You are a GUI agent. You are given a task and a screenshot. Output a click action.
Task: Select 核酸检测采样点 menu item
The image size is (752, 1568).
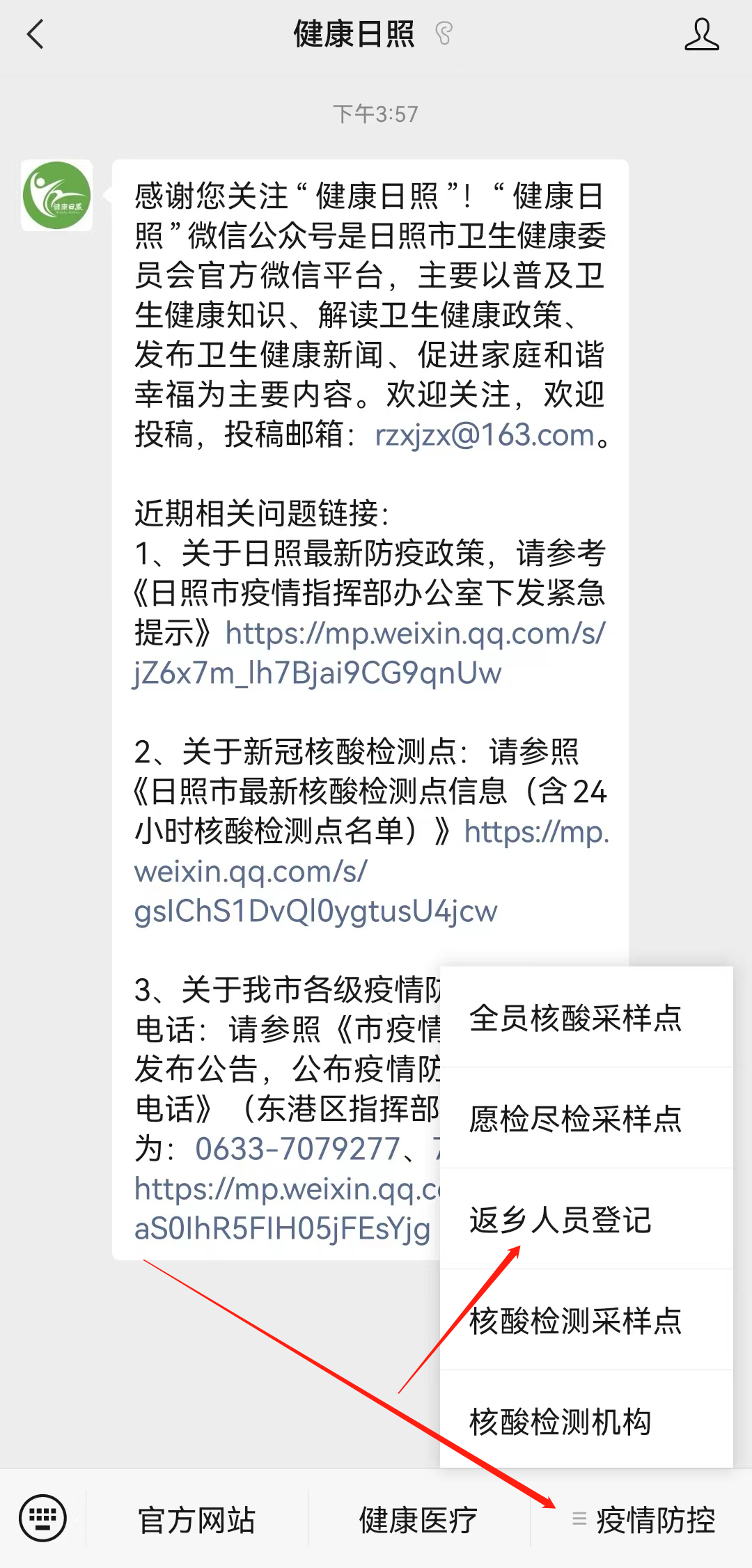click(x=575, y=1321)
